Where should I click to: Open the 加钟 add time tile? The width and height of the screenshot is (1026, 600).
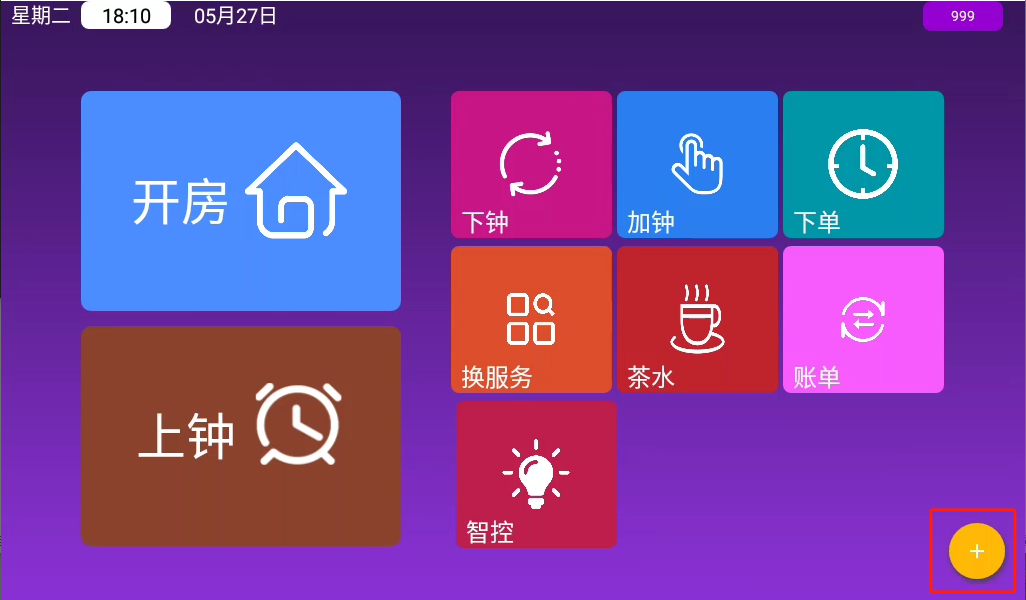click(x=697, y=164)
